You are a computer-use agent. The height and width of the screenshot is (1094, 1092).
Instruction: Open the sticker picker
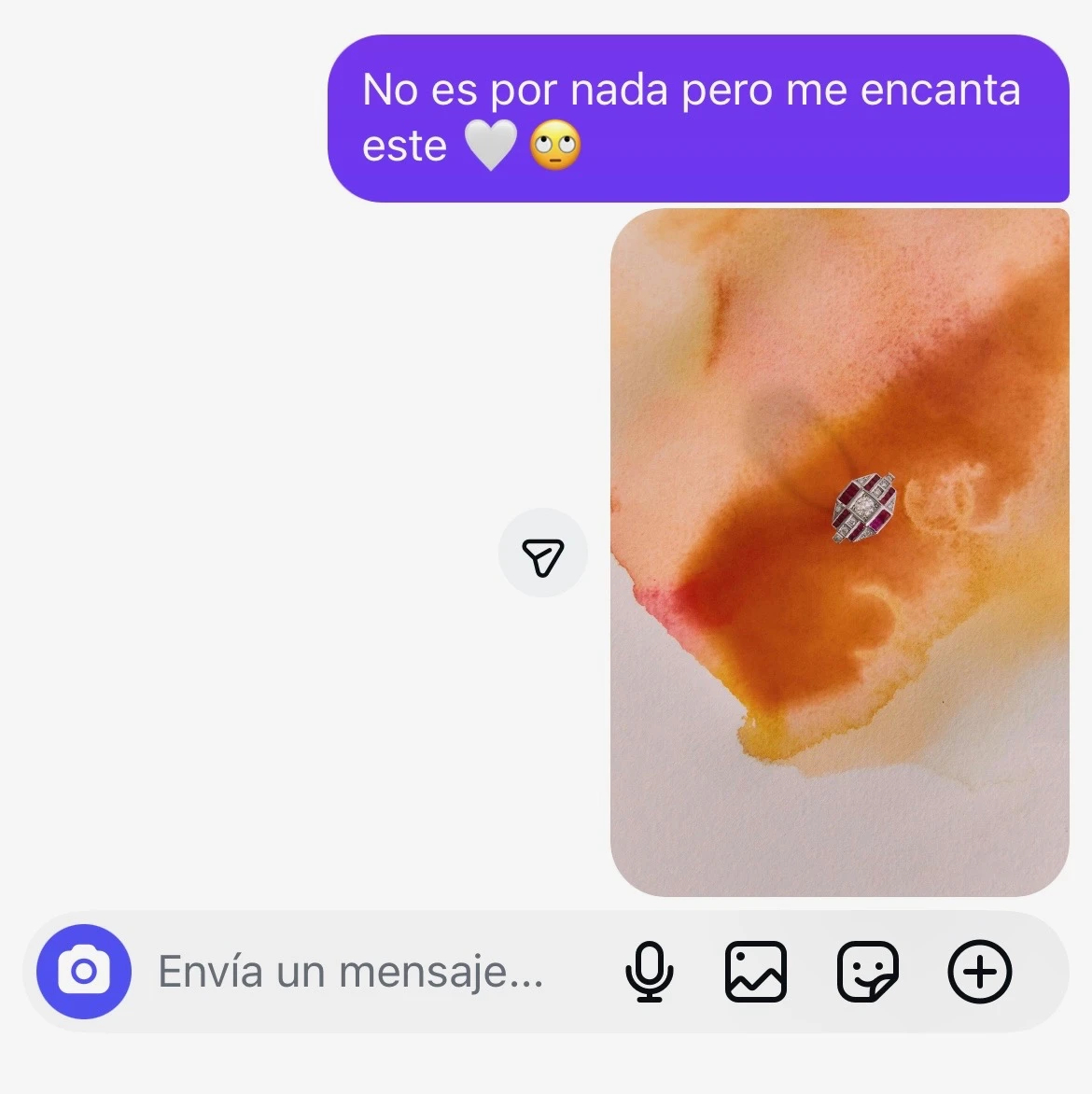click(x=867, y=972)
